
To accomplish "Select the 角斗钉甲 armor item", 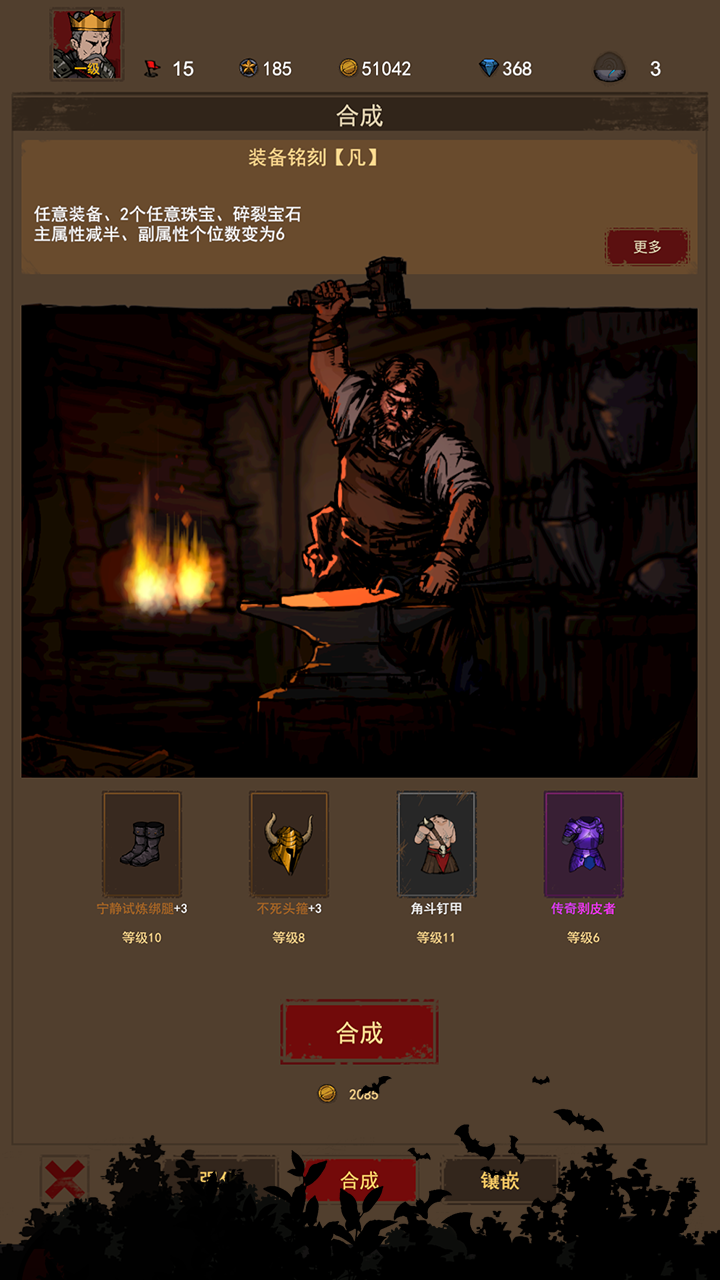I will click(x=436, y=844).
